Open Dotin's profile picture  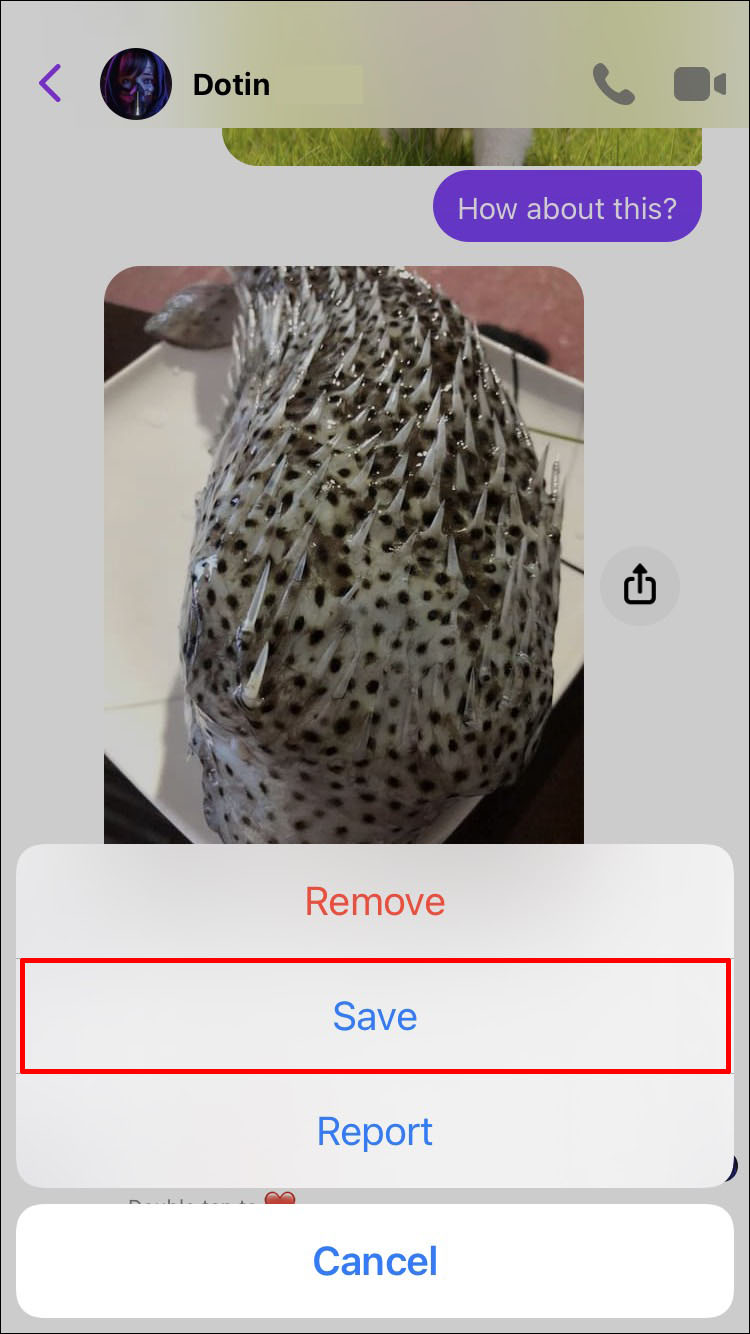click(136, 84)
